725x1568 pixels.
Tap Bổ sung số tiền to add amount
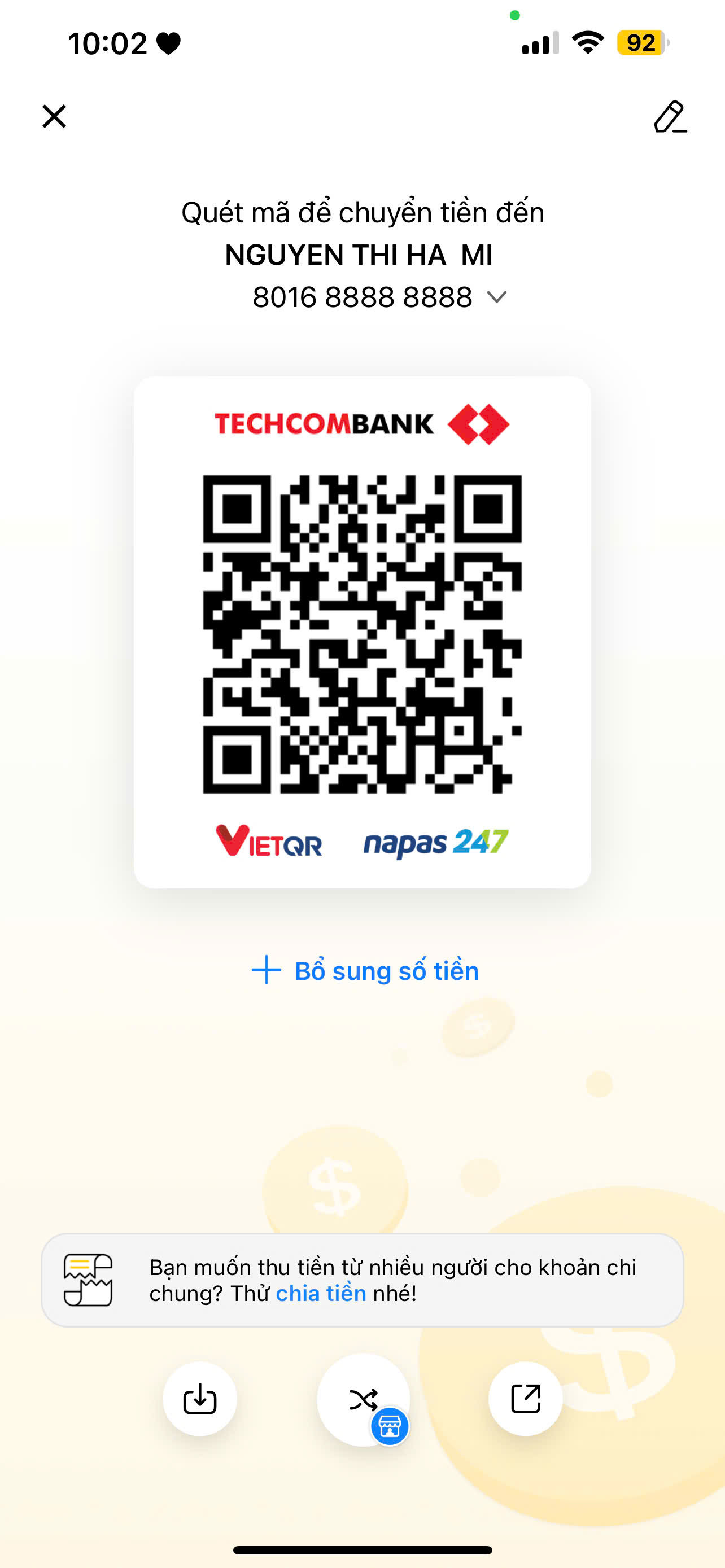[365, 970]
